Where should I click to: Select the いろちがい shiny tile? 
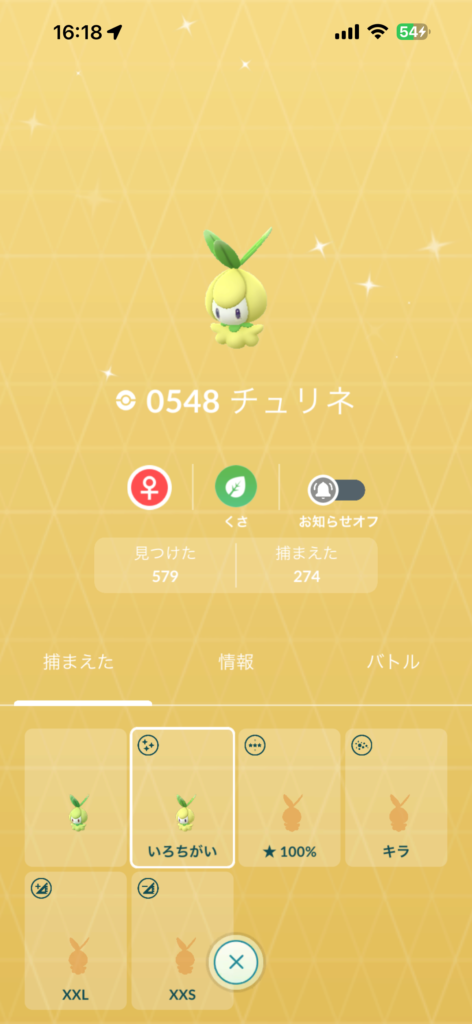click(182, 797)
